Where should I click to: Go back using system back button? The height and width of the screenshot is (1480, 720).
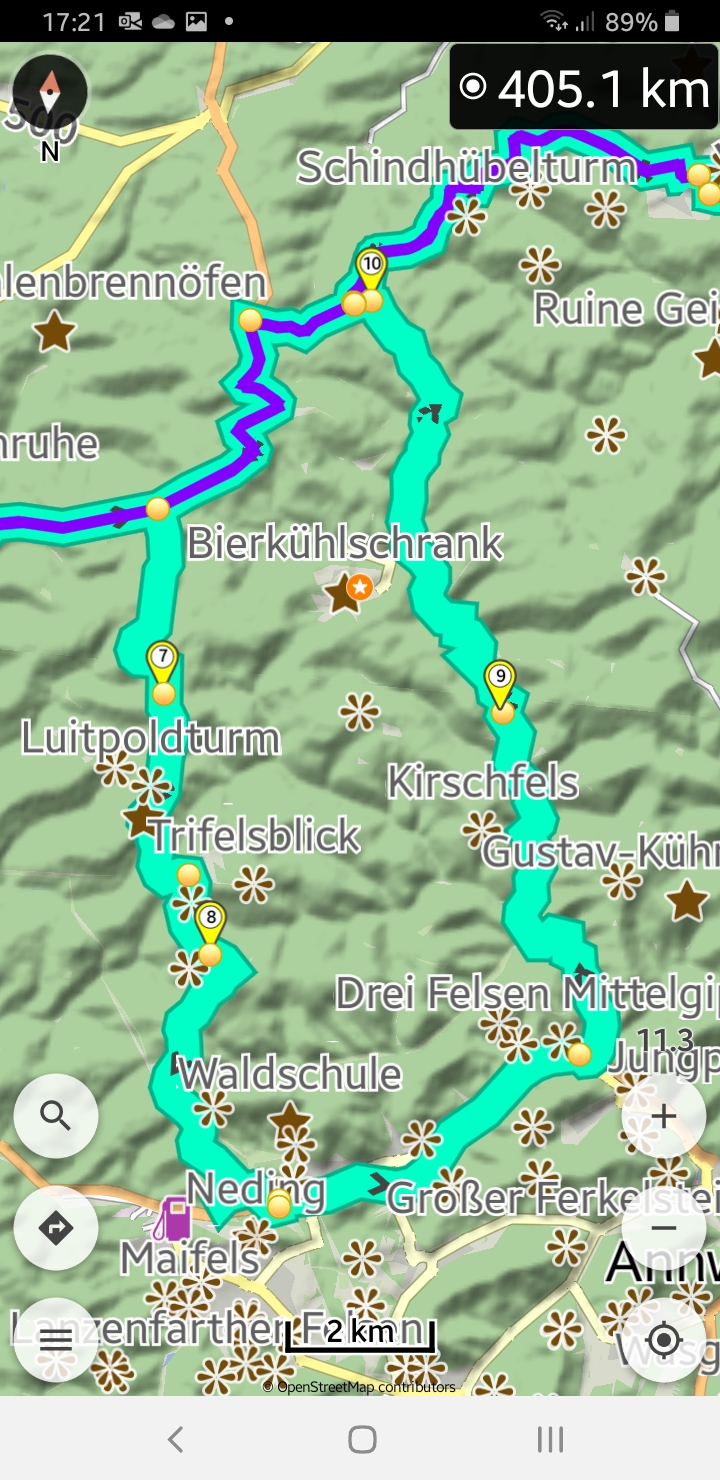pos(175,1439)
